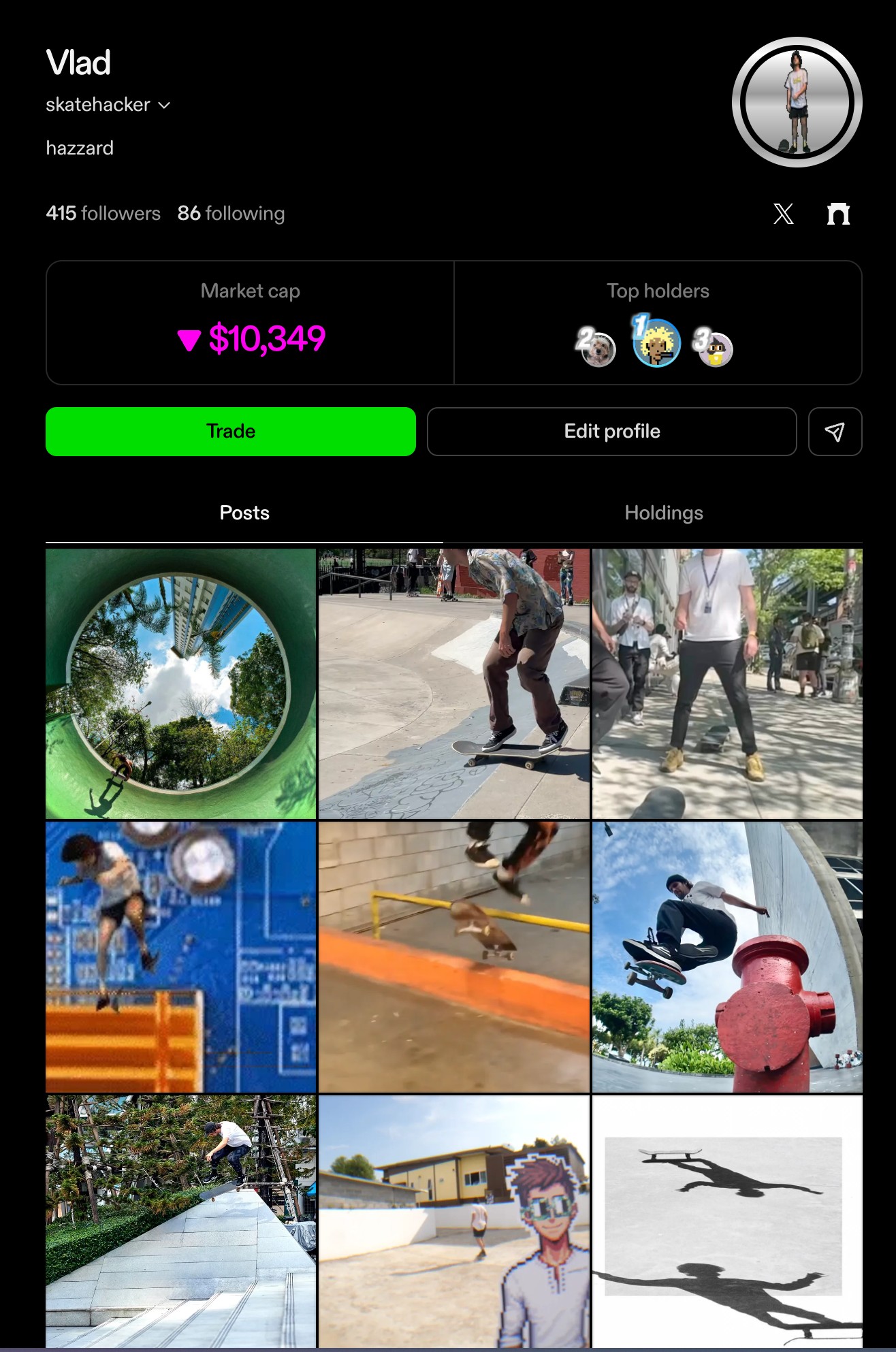Expand the skatehacker username dropdown
896x1352 pixels.
click(163, 105)
